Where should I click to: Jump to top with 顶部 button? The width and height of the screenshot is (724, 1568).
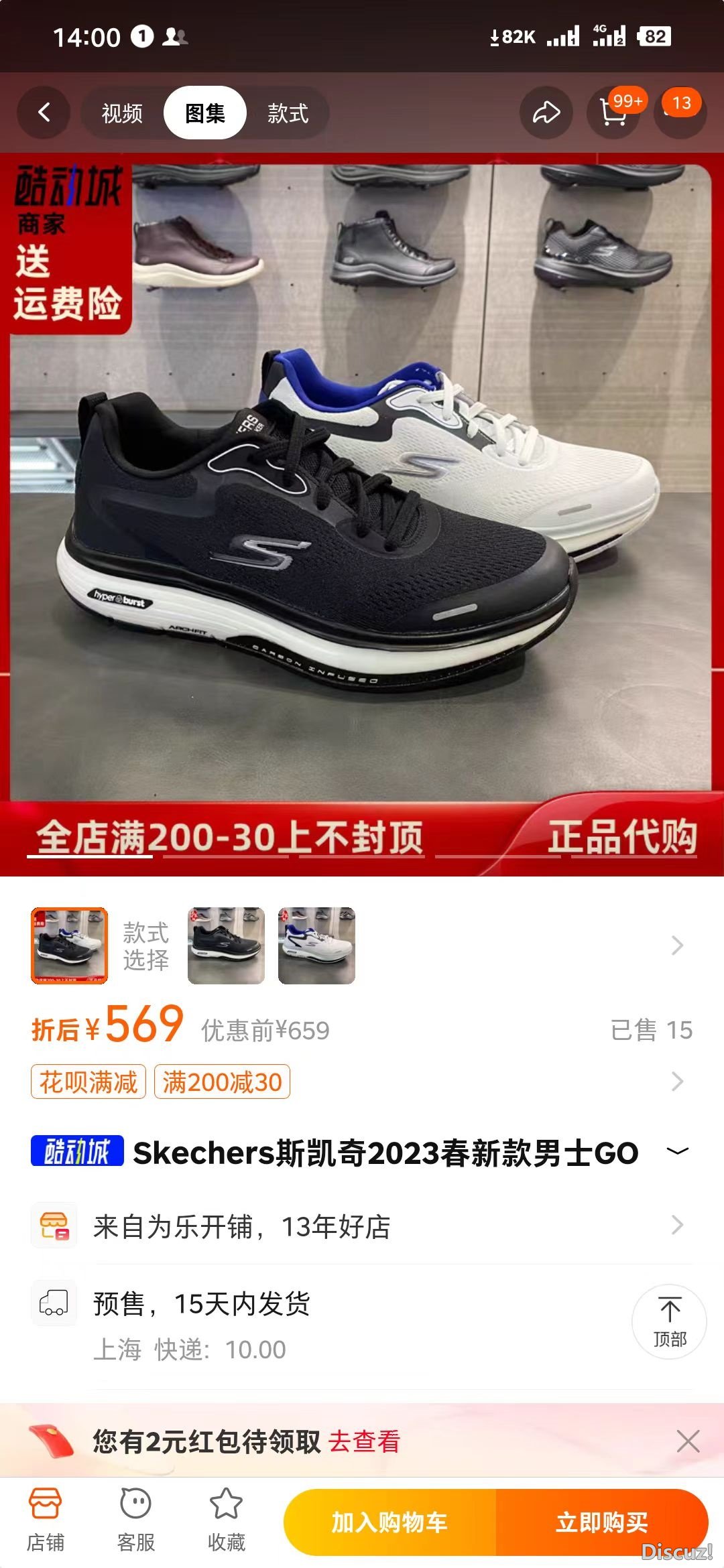pos(669,1321)
